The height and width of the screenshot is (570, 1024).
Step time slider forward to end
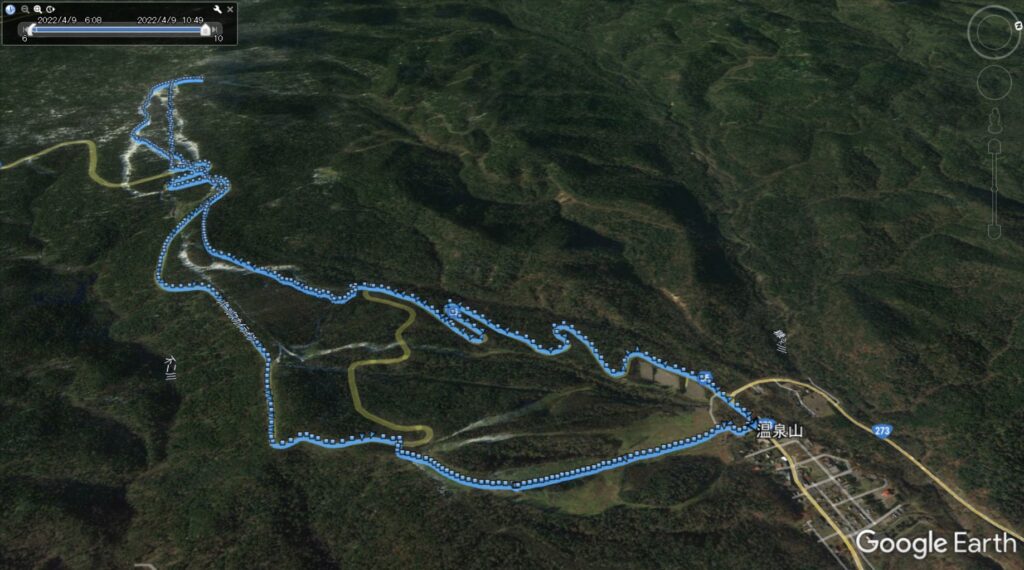pos(214,30)
